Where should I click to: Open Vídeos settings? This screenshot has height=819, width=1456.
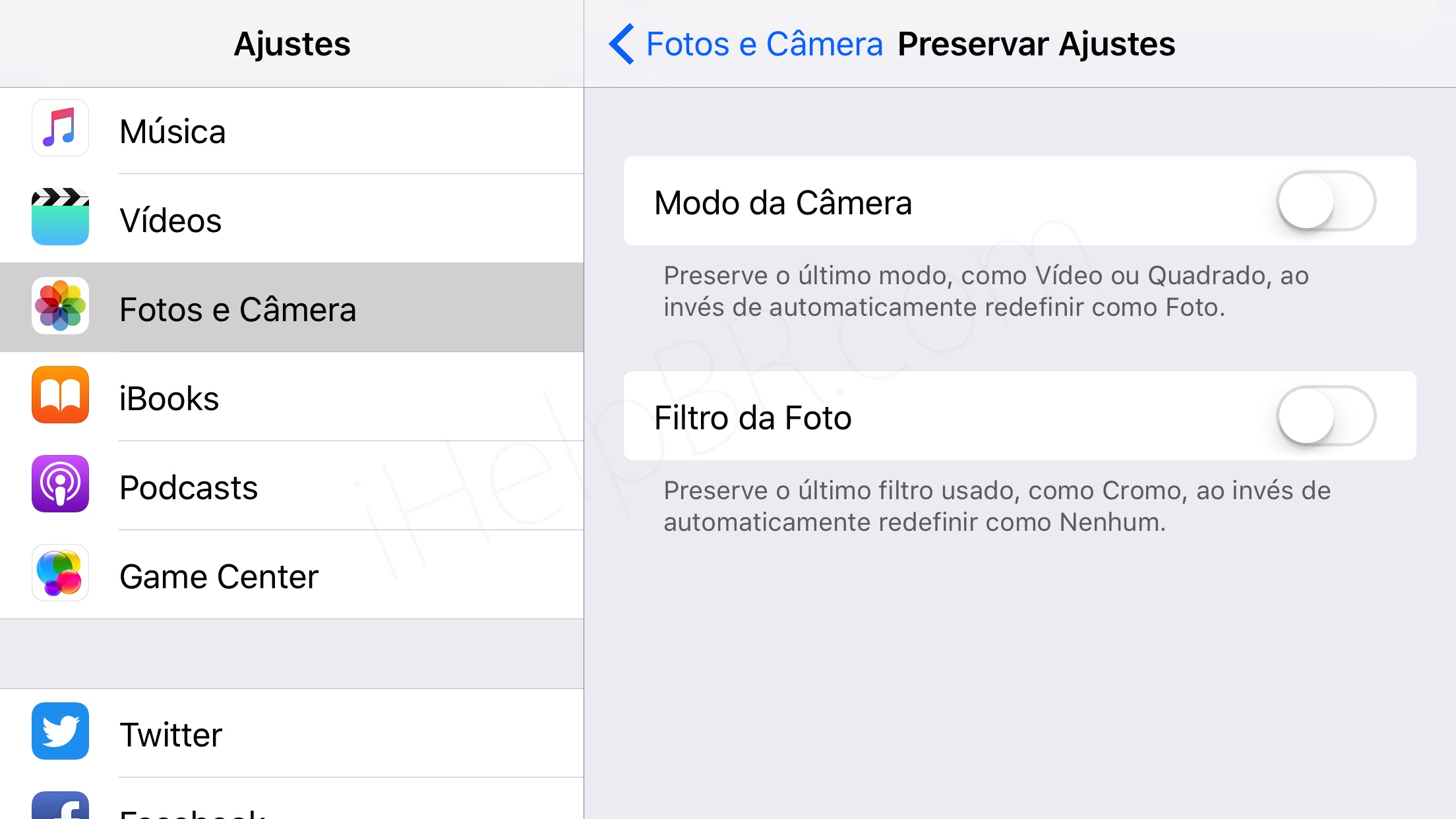(x=291, y=219)
